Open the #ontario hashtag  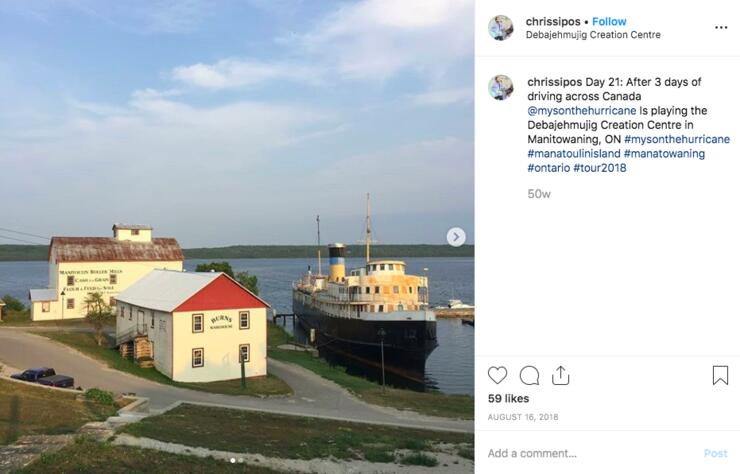(549, 168)
